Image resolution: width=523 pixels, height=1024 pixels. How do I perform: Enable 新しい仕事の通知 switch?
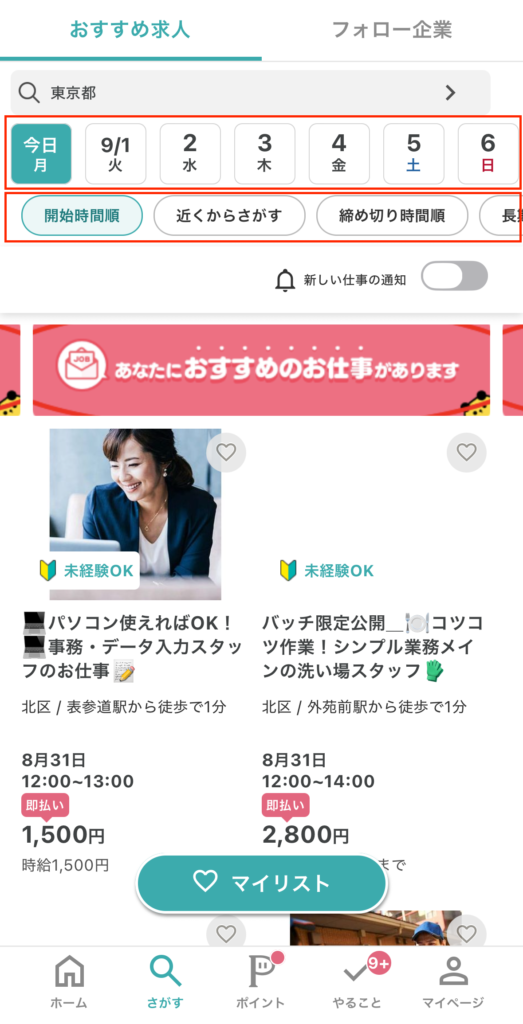454,276
